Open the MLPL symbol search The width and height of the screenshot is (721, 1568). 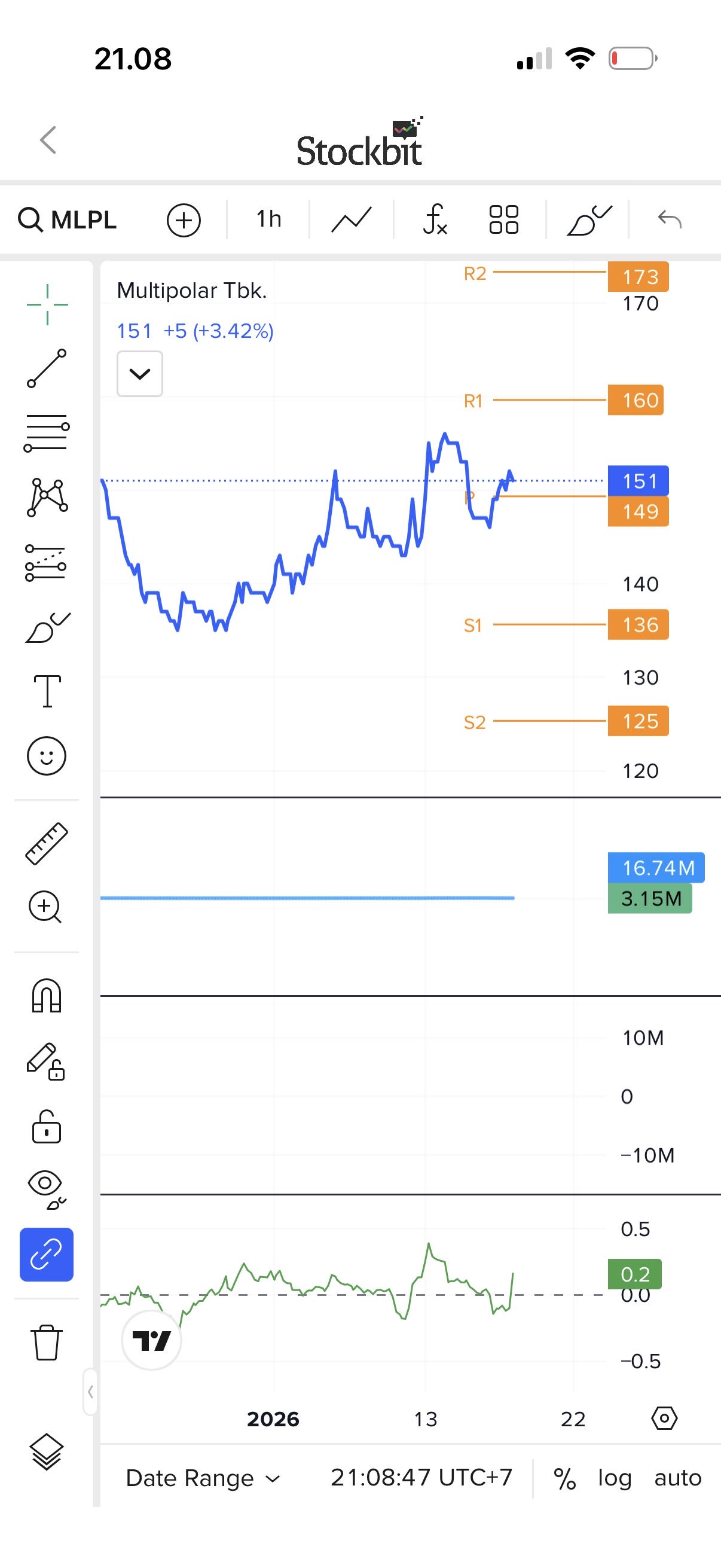[x=68, y=219]
